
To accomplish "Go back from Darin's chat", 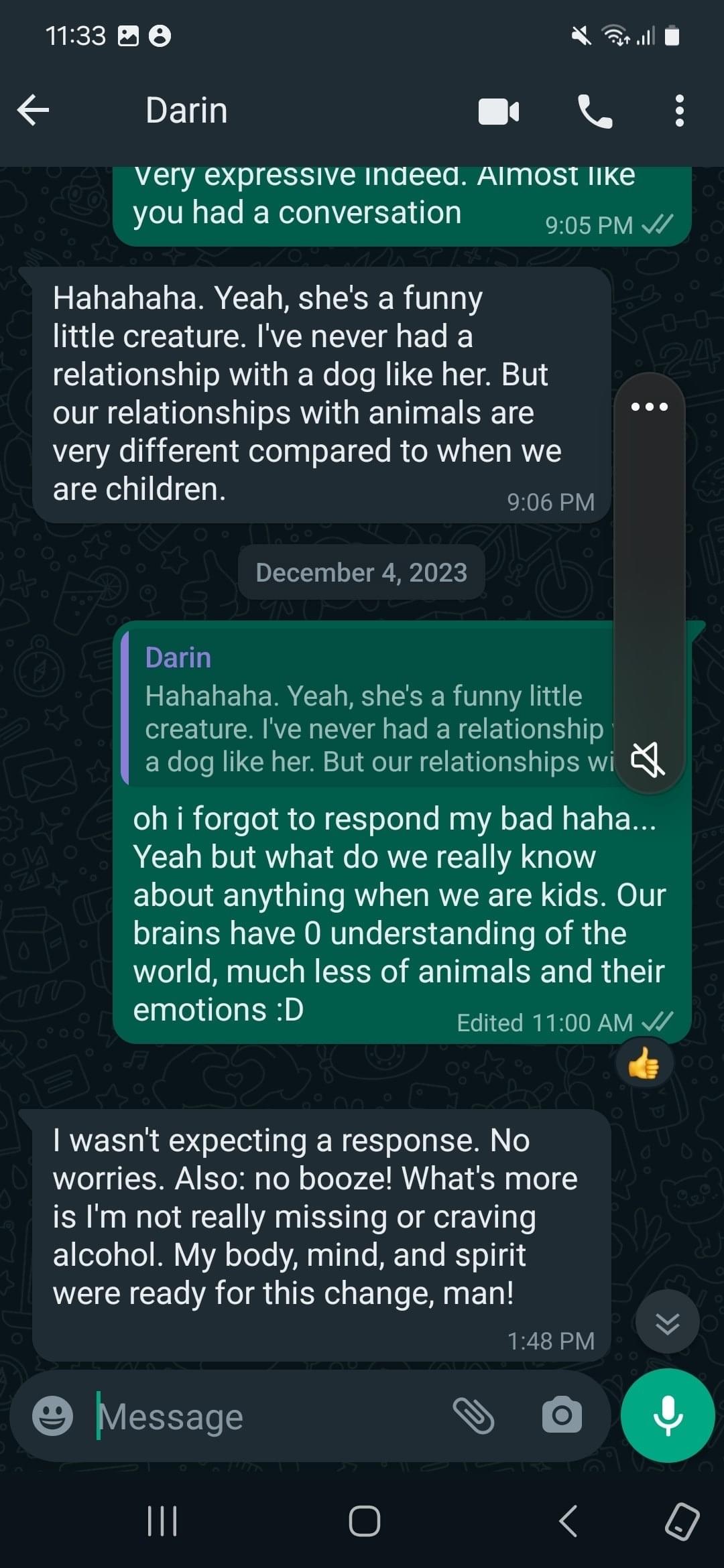I will click(34, 111).
